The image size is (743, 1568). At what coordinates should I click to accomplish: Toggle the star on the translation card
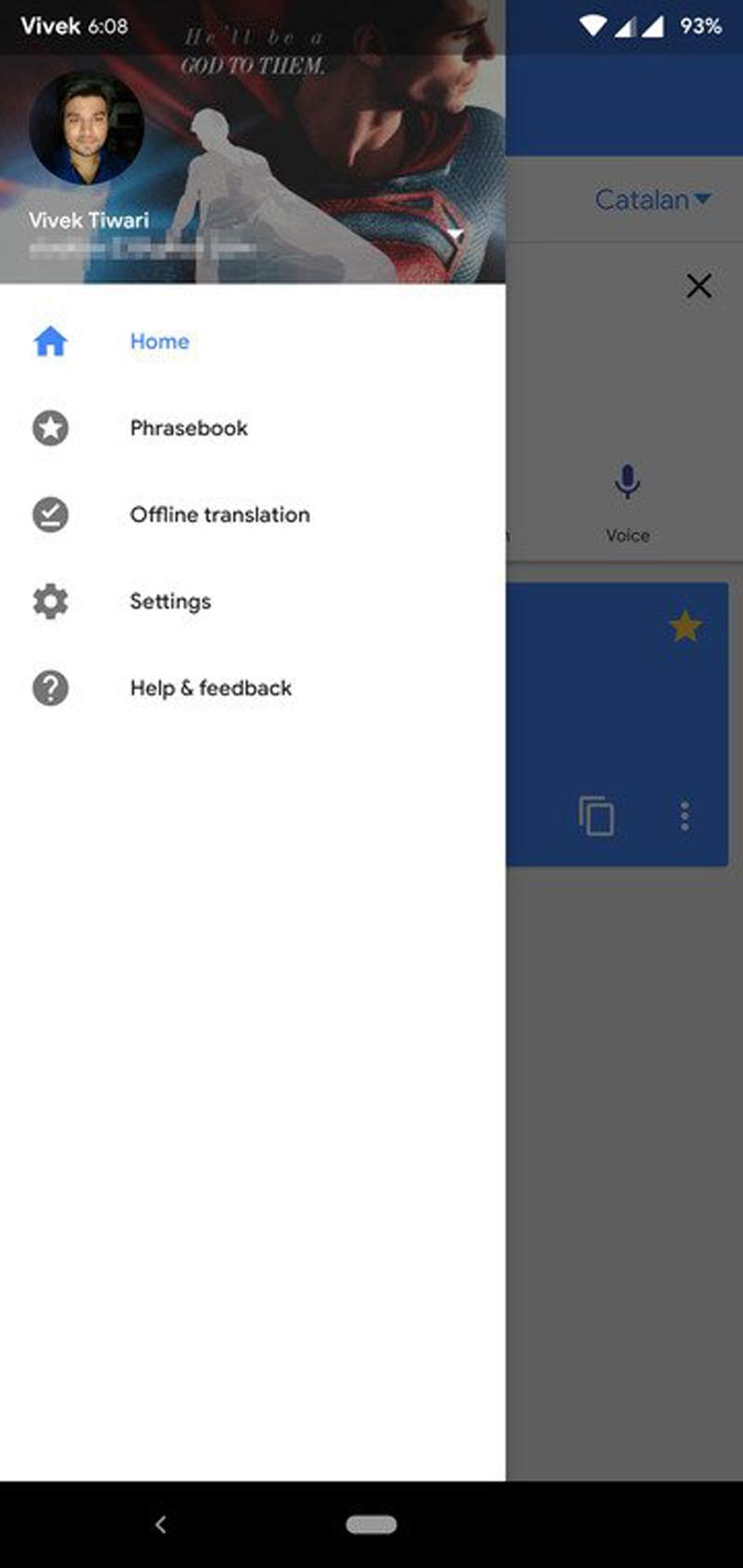pos(685,627)
